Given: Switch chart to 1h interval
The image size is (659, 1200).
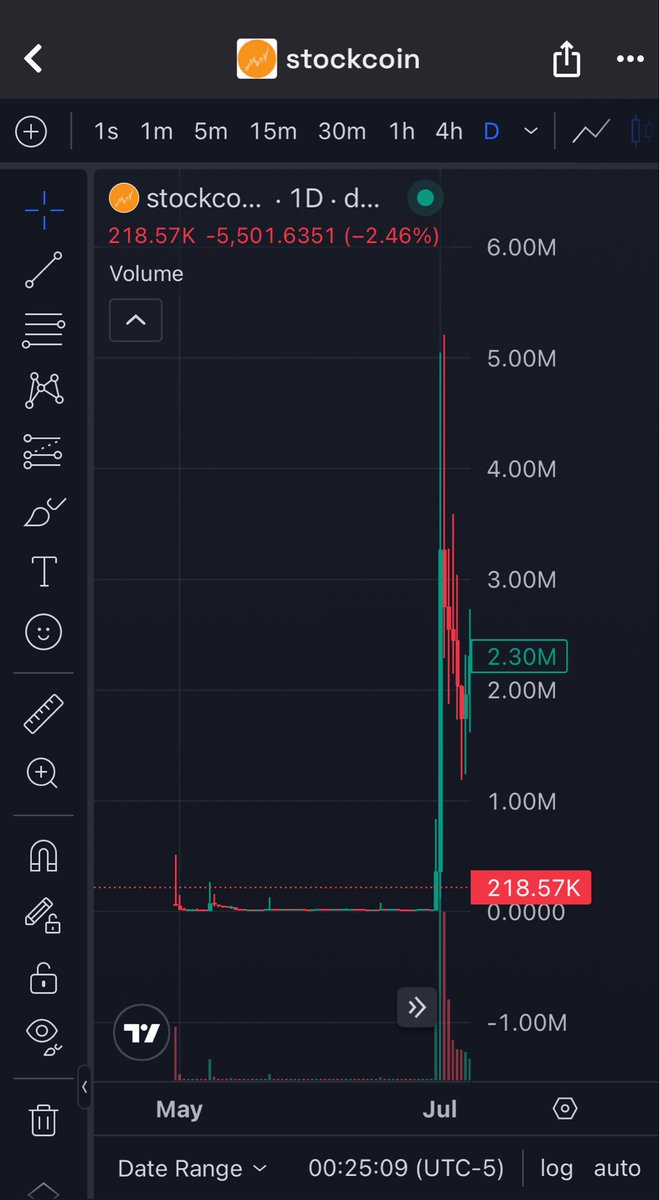Looking at the screenshot, I should pos(401,131).
